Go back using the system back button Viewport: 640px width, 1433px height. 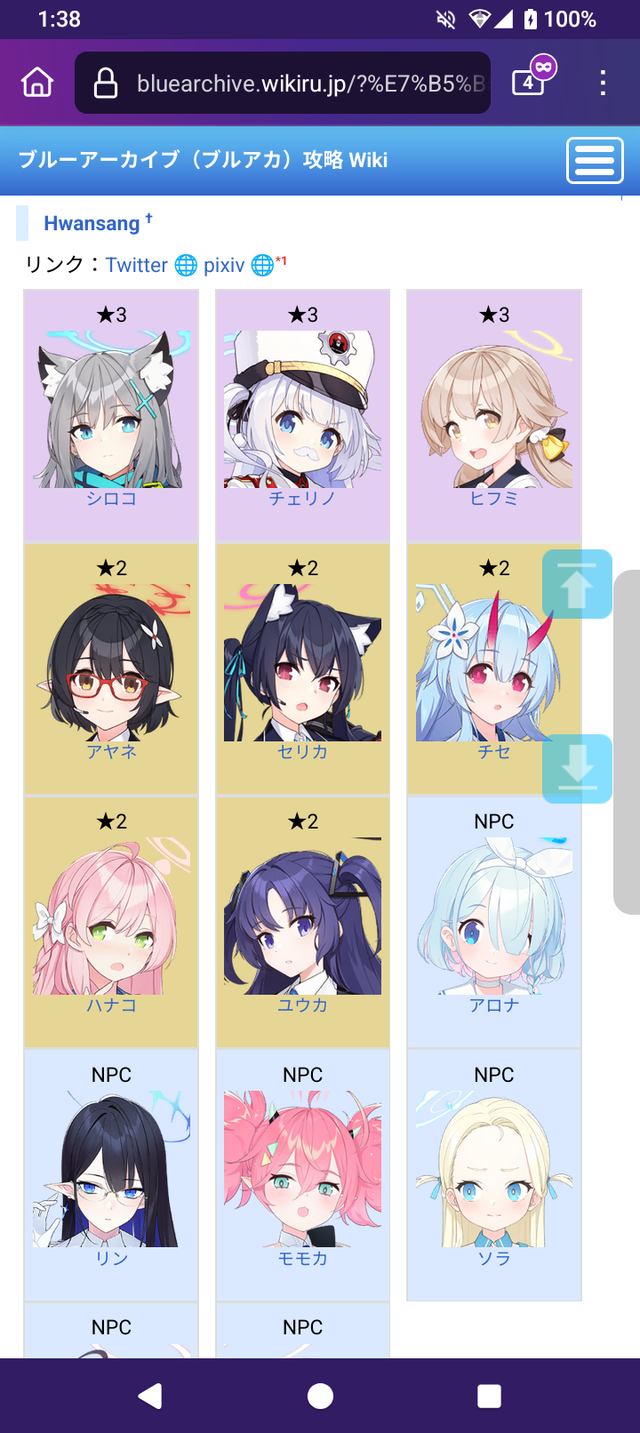click(151, 1396)
